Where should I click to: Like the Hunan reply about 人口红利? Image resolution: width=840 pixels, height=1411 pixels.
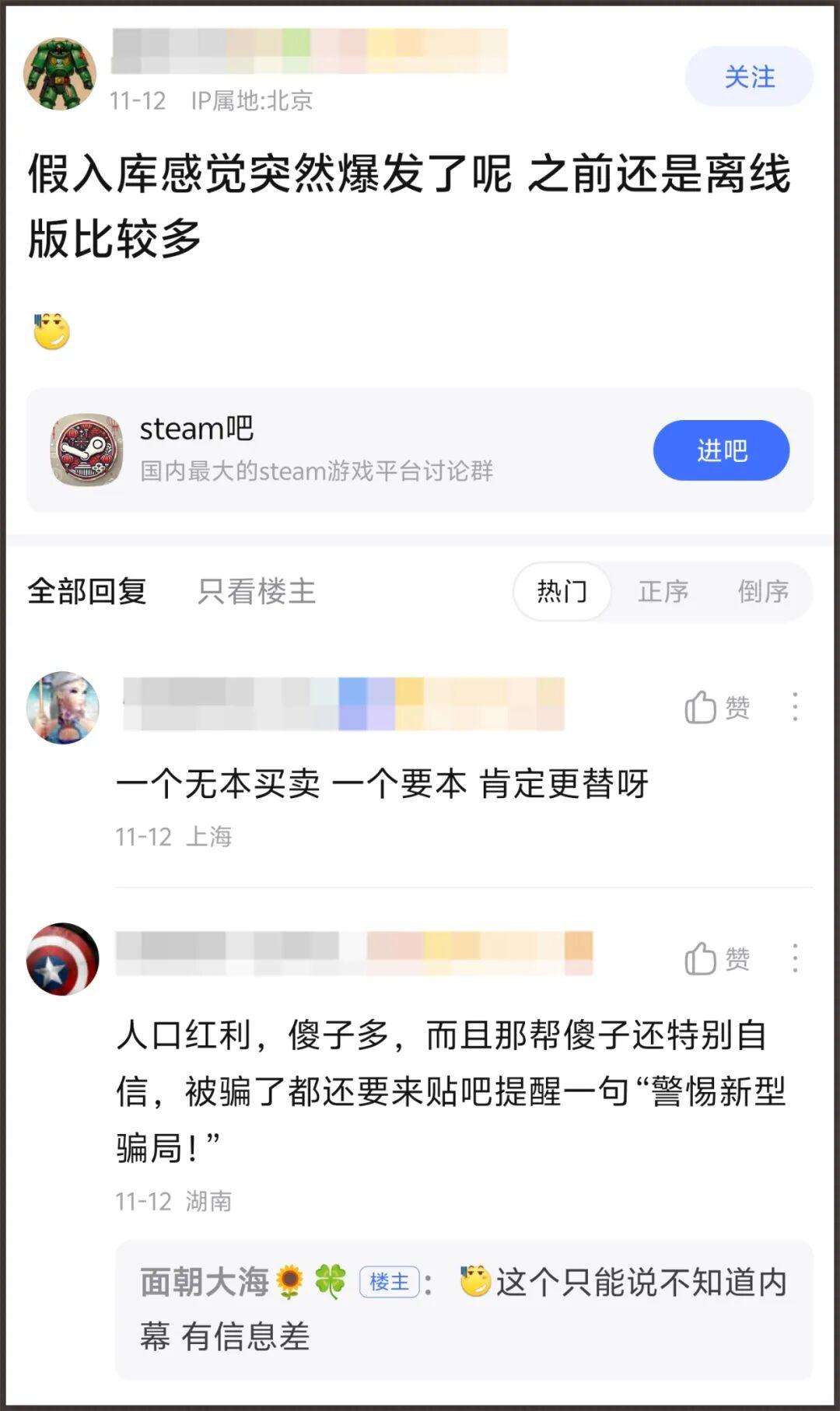coord(716,958)
